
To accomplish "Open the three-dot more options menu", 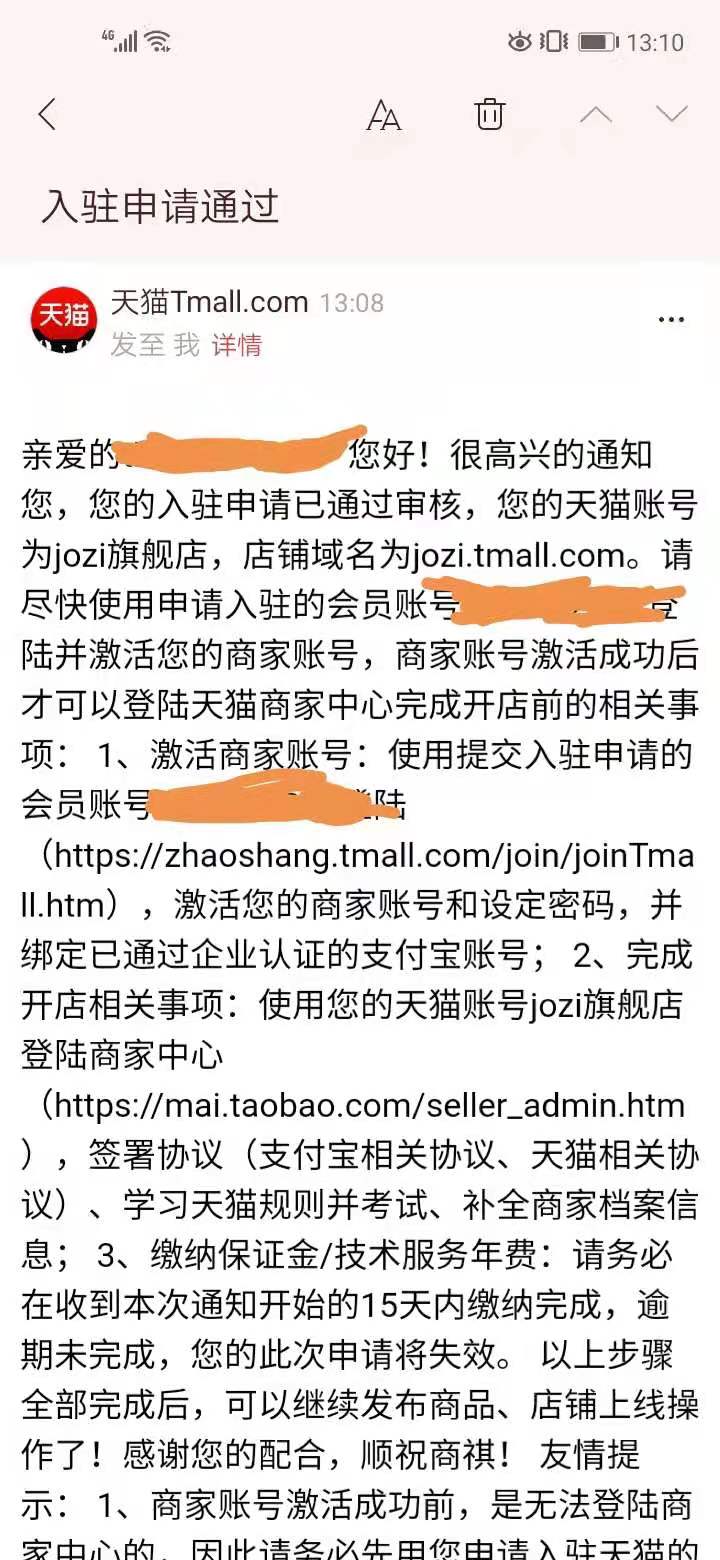I will click(671, 320).
